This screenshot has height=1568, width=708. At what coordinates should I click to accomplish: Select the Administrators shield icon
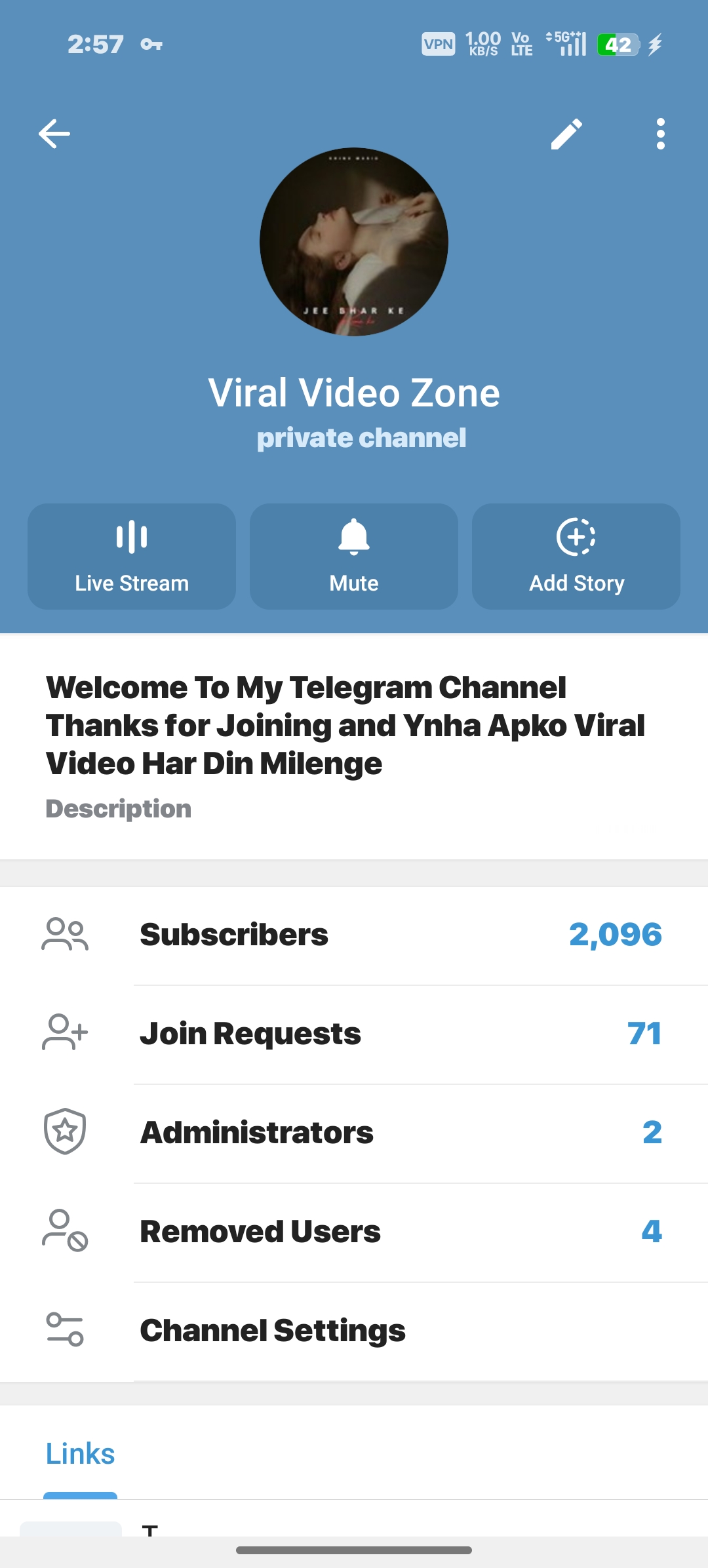(x=64, y=1131)
